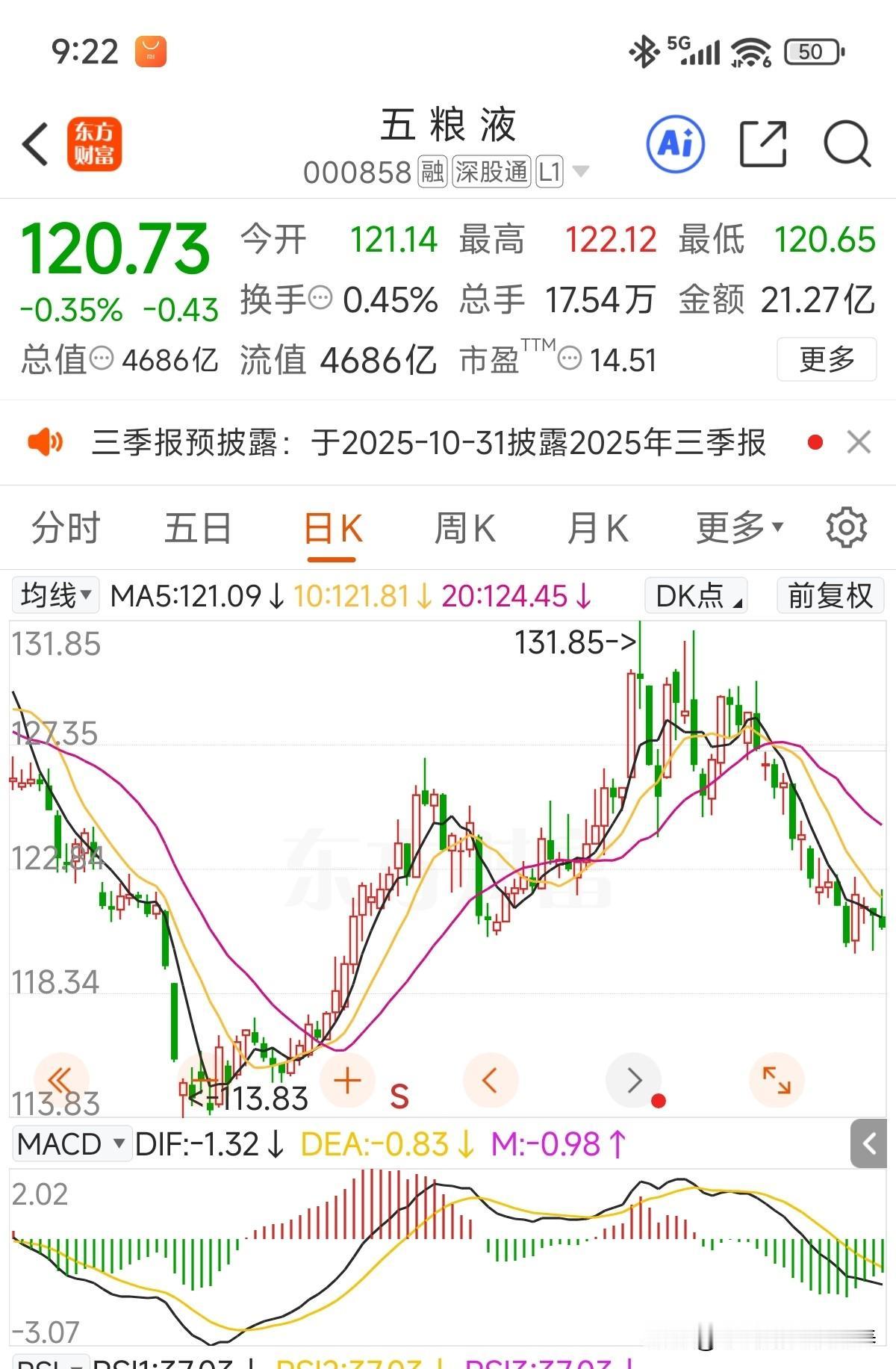Dismiss the 三季报预披露 announcement banner
896x1369 pixels.
pyautogui.click(x=859, y=442)
